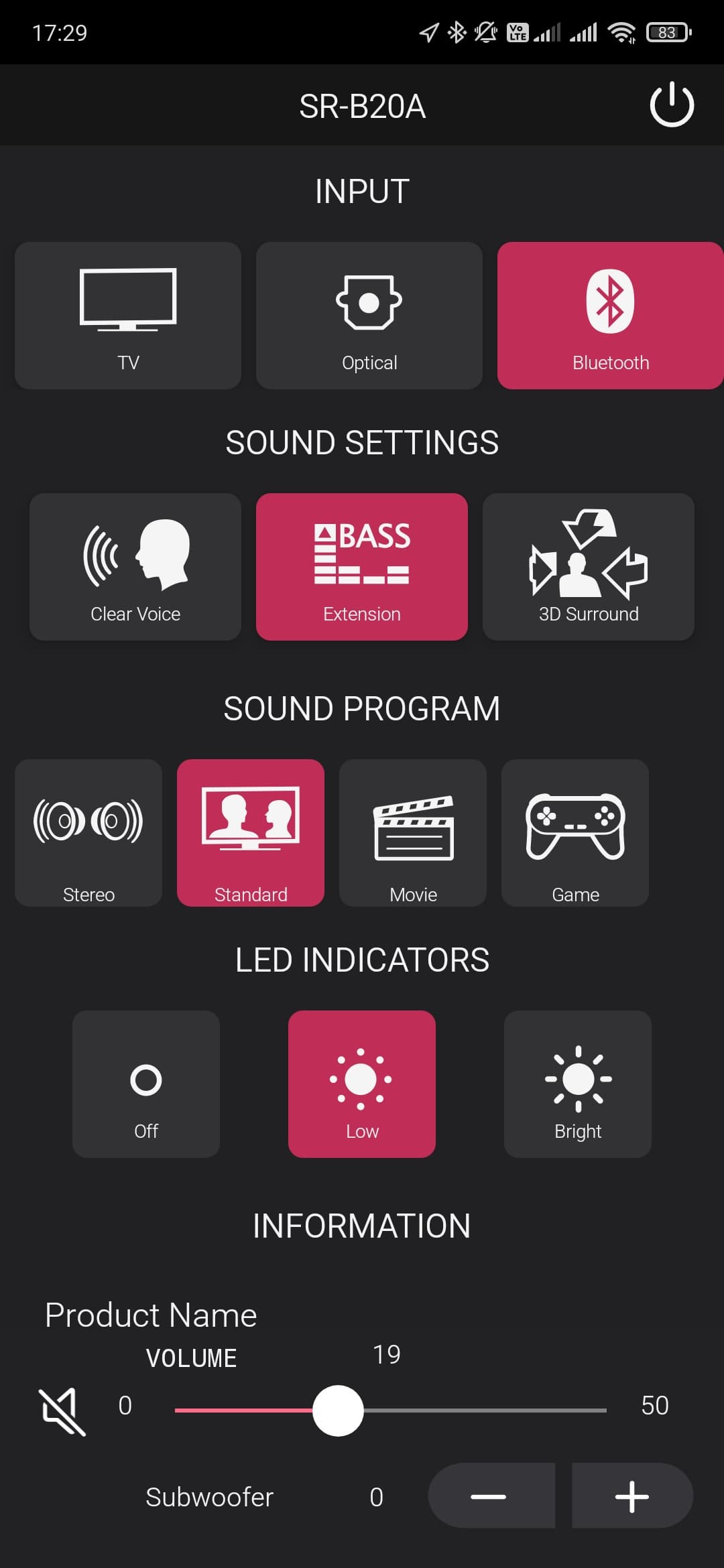
Task: Select the Stereo sound program
Action: point(88,833)
